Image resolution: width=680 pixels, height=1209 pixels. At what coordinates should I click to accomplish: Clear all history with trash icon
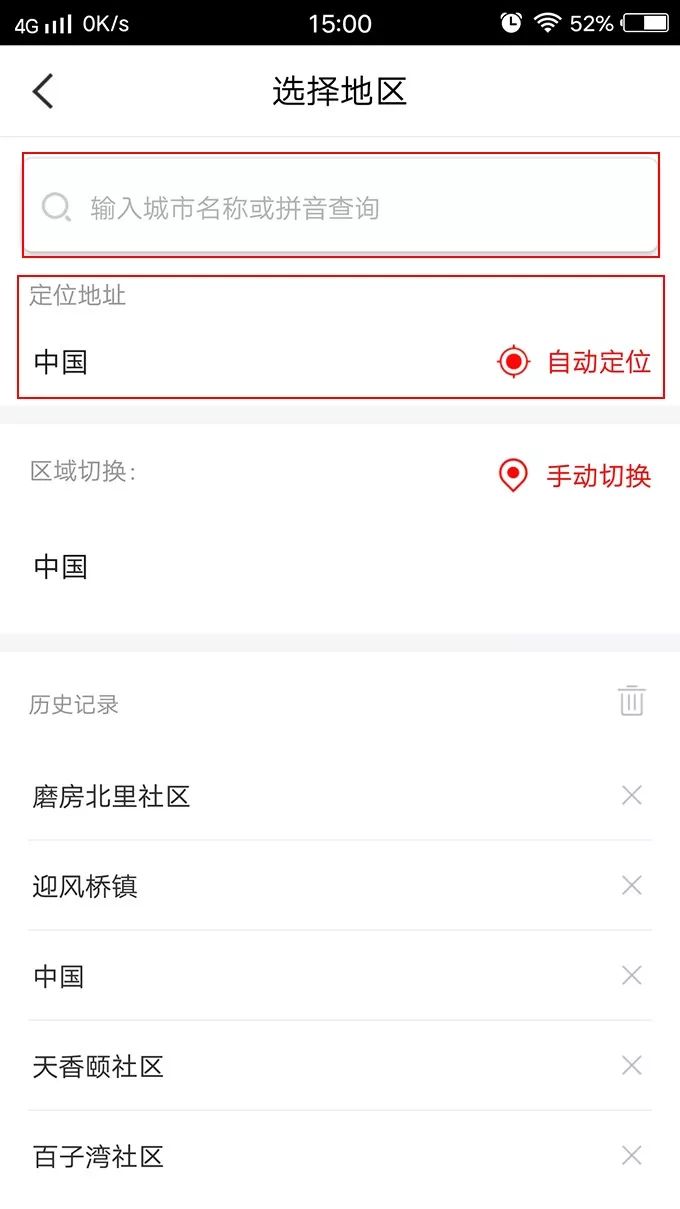coord(631,701)
